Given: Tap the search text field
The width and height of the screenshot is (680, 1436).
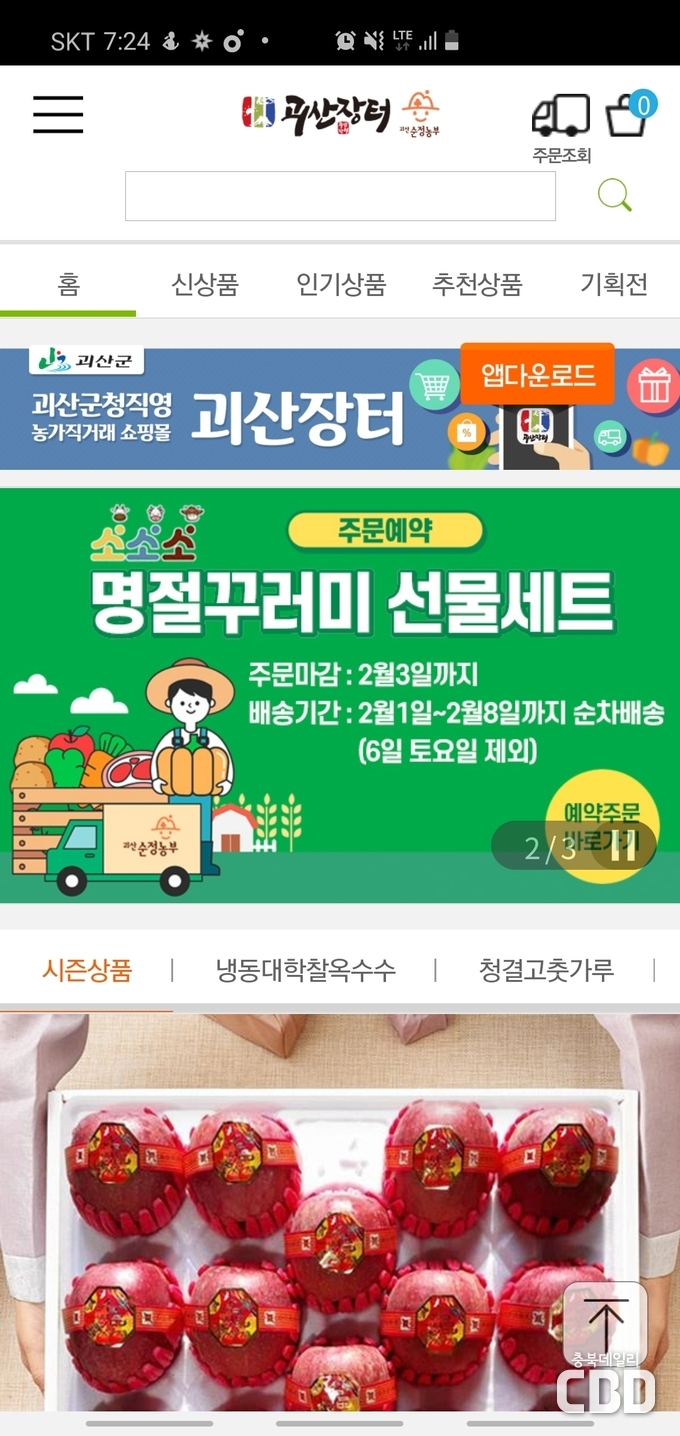Looking at the screenshot, I should coord(340,196).
